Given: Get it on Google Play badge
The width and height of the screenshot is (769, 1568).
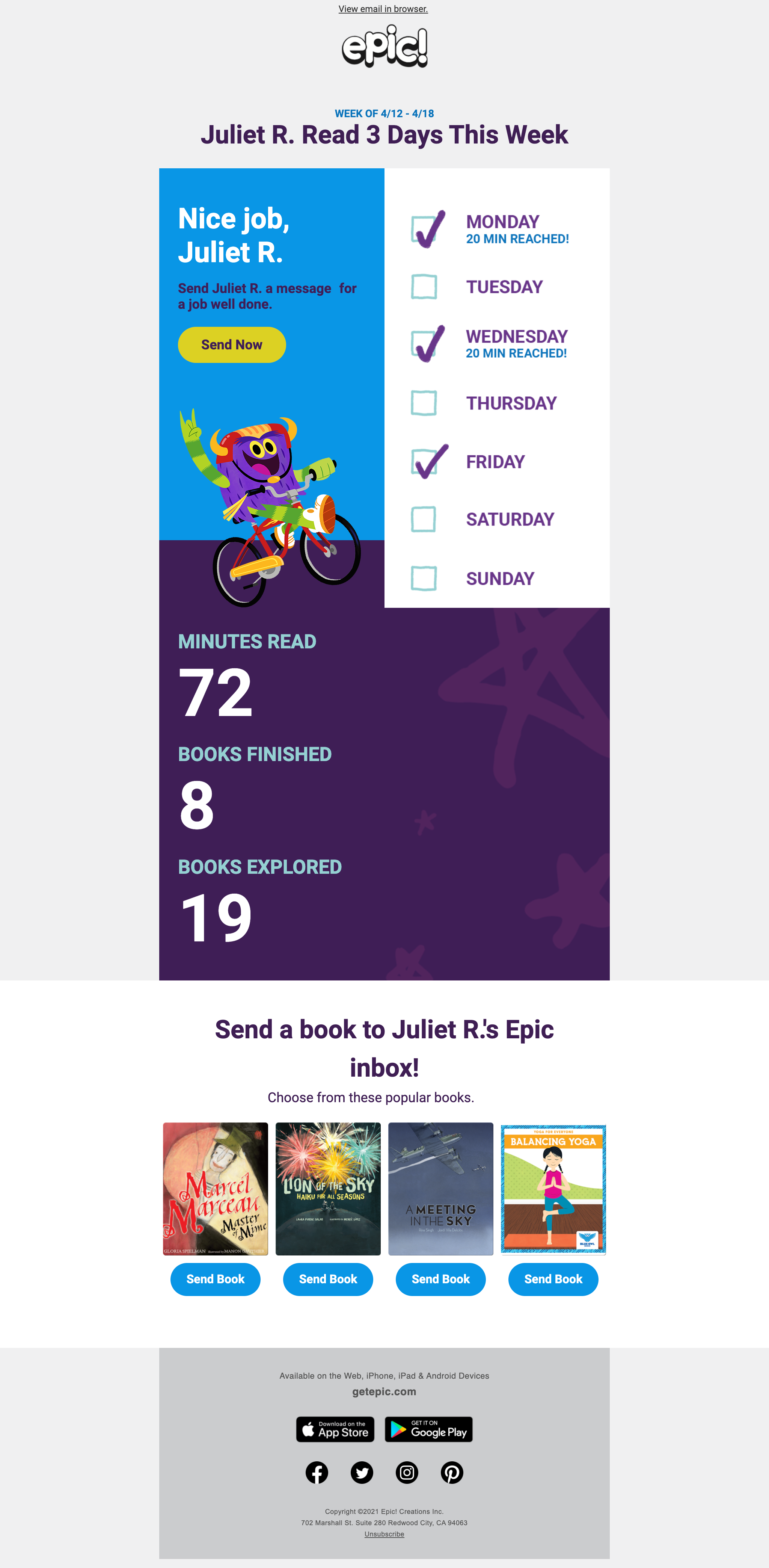Looking at the screenshot, I should click(x=428, y=1429).
